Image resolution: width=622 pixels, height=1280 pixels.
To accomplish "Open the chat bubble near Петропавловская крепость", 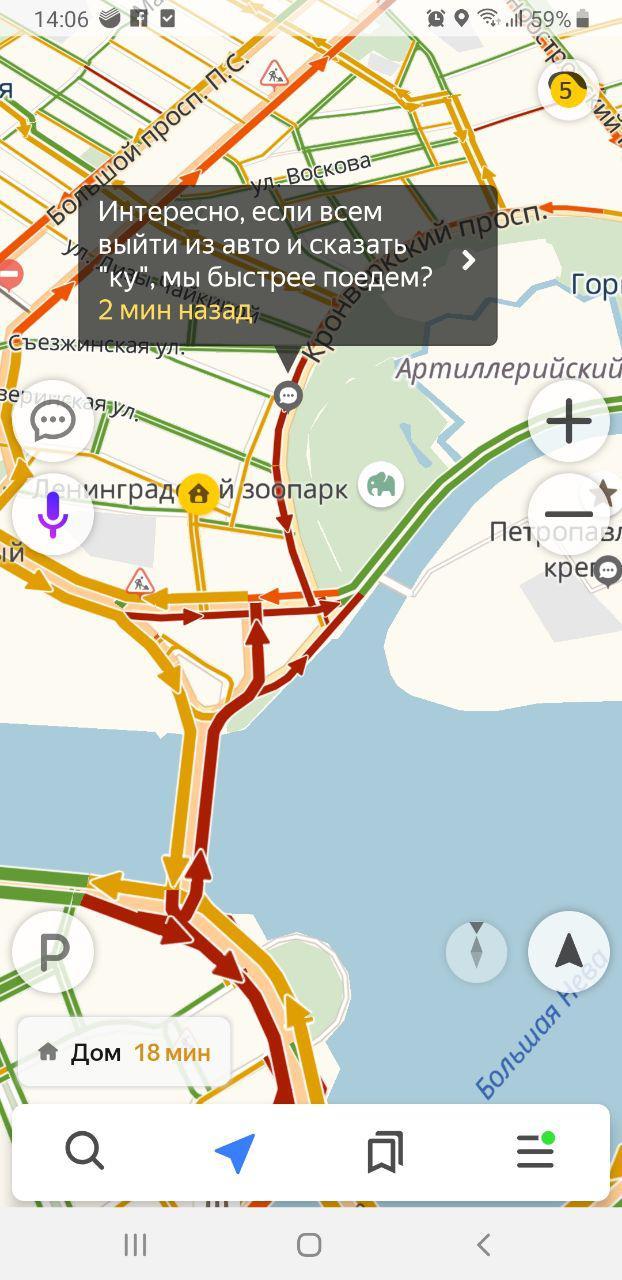I will 608,572.
